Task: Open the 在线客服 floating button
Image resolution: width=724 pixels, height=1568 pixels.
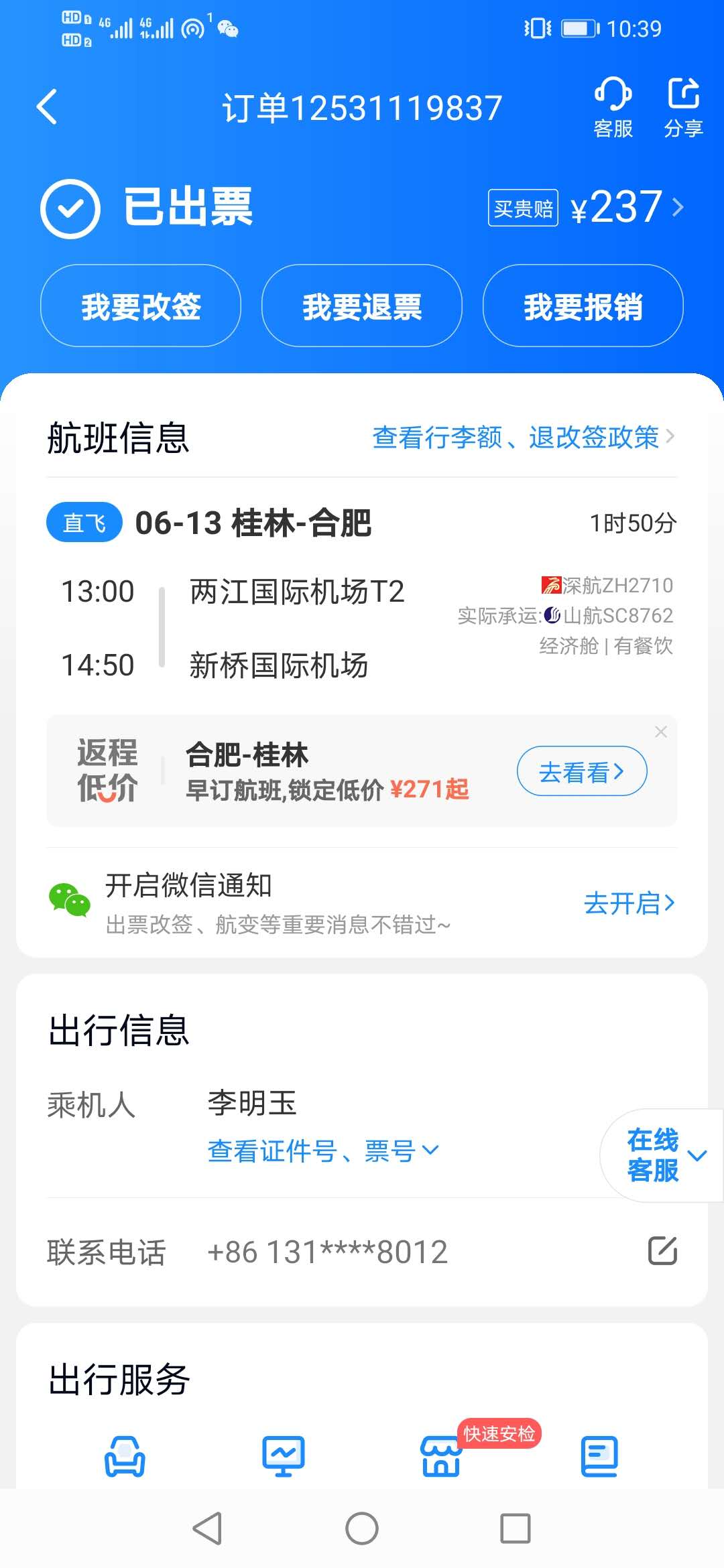Action: pyautogui.click(x=662, y=1155)
